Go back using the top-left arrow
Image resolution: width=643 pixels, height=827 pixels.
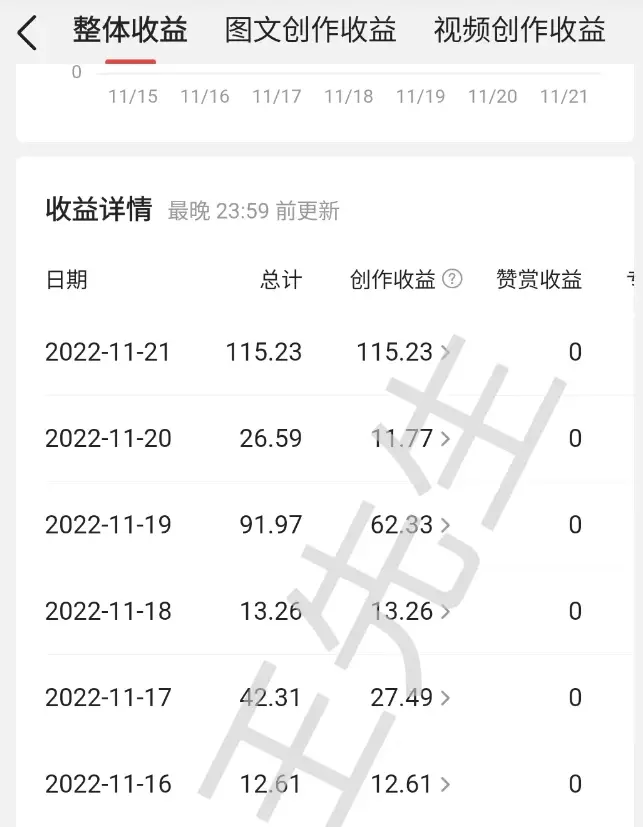(27, 33)
